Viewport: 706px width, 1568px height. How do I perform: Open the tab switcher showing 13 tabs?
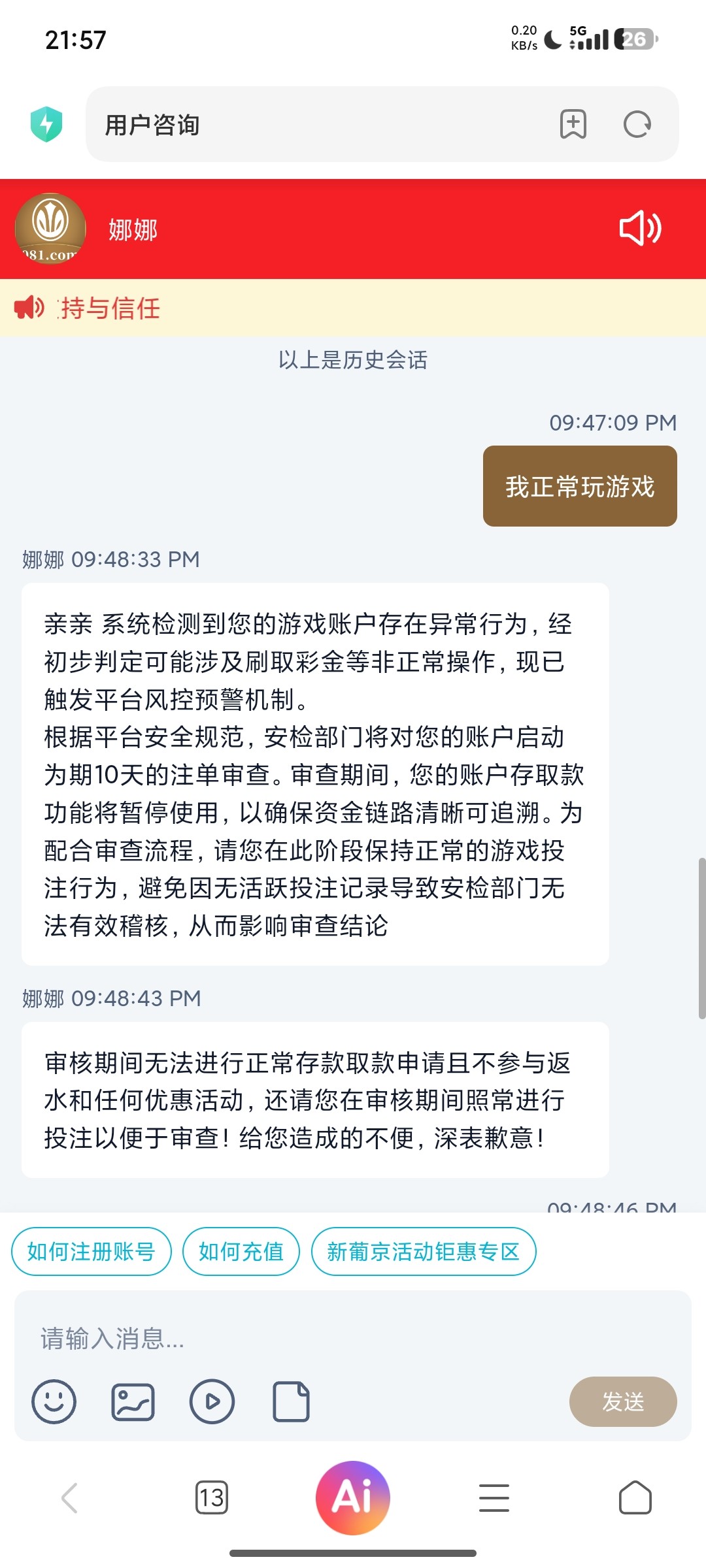tap(211, 1497)
